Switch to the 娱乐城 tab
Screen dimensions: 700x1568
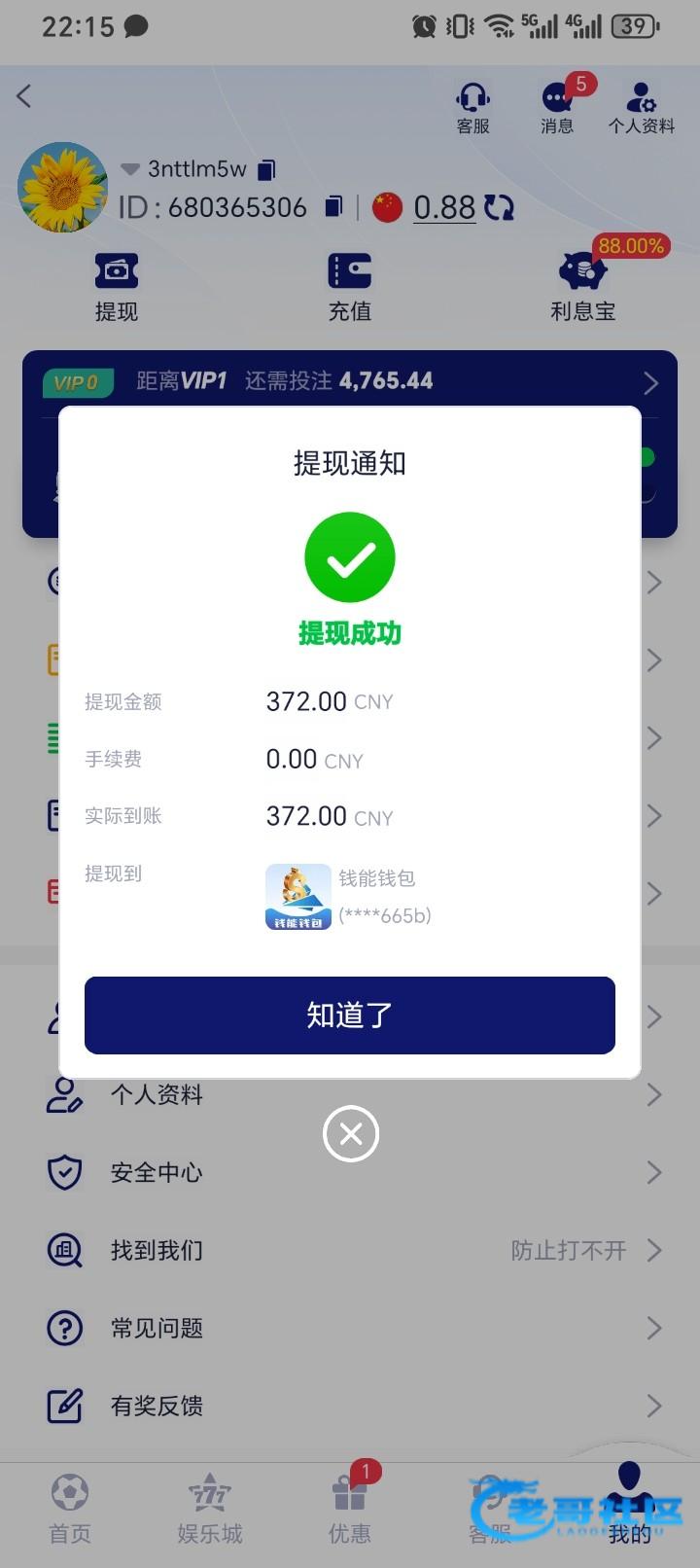click(x=210, y=1510)
